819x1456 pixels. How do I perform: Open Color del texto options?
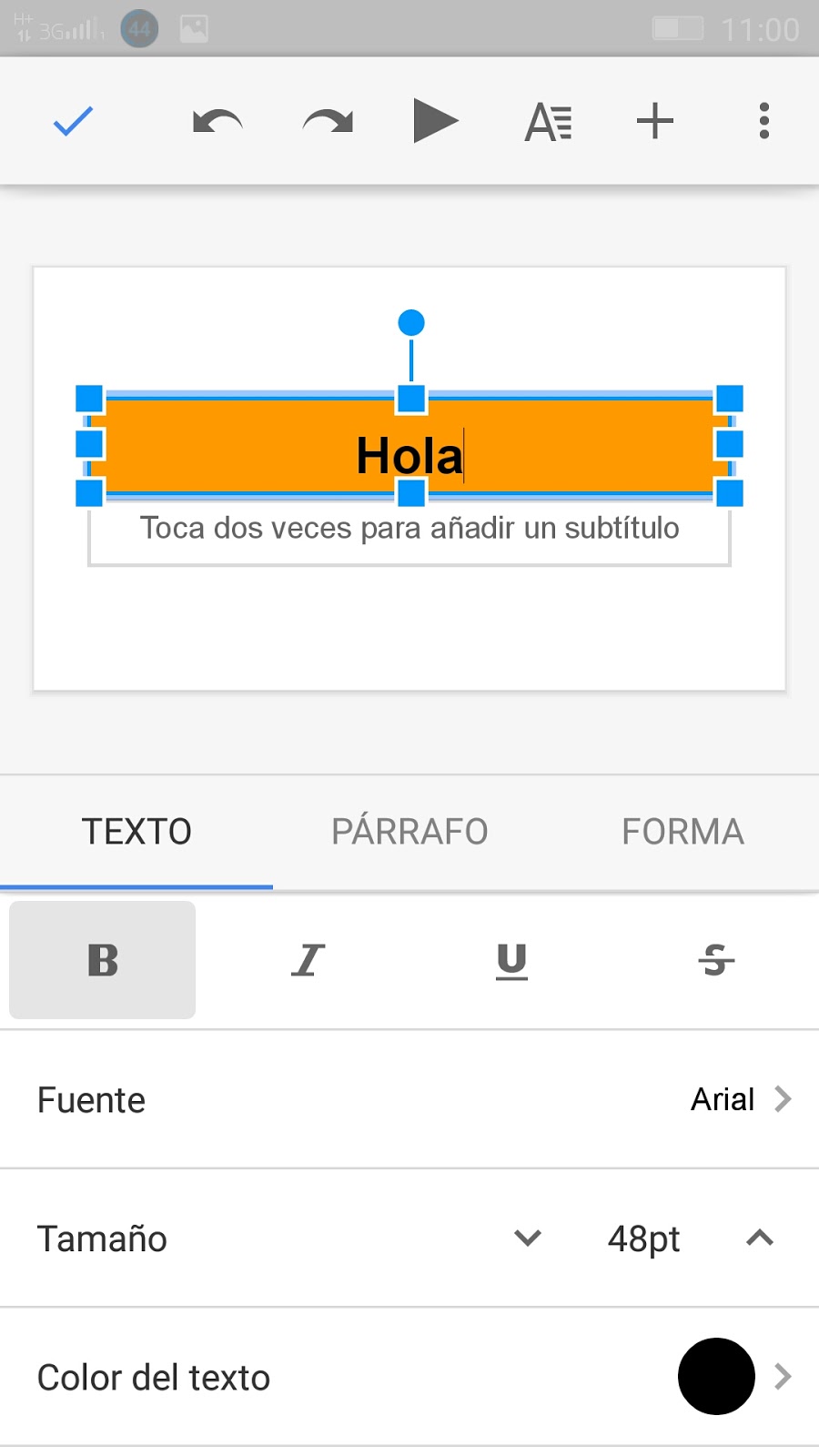coord(409,1377)
